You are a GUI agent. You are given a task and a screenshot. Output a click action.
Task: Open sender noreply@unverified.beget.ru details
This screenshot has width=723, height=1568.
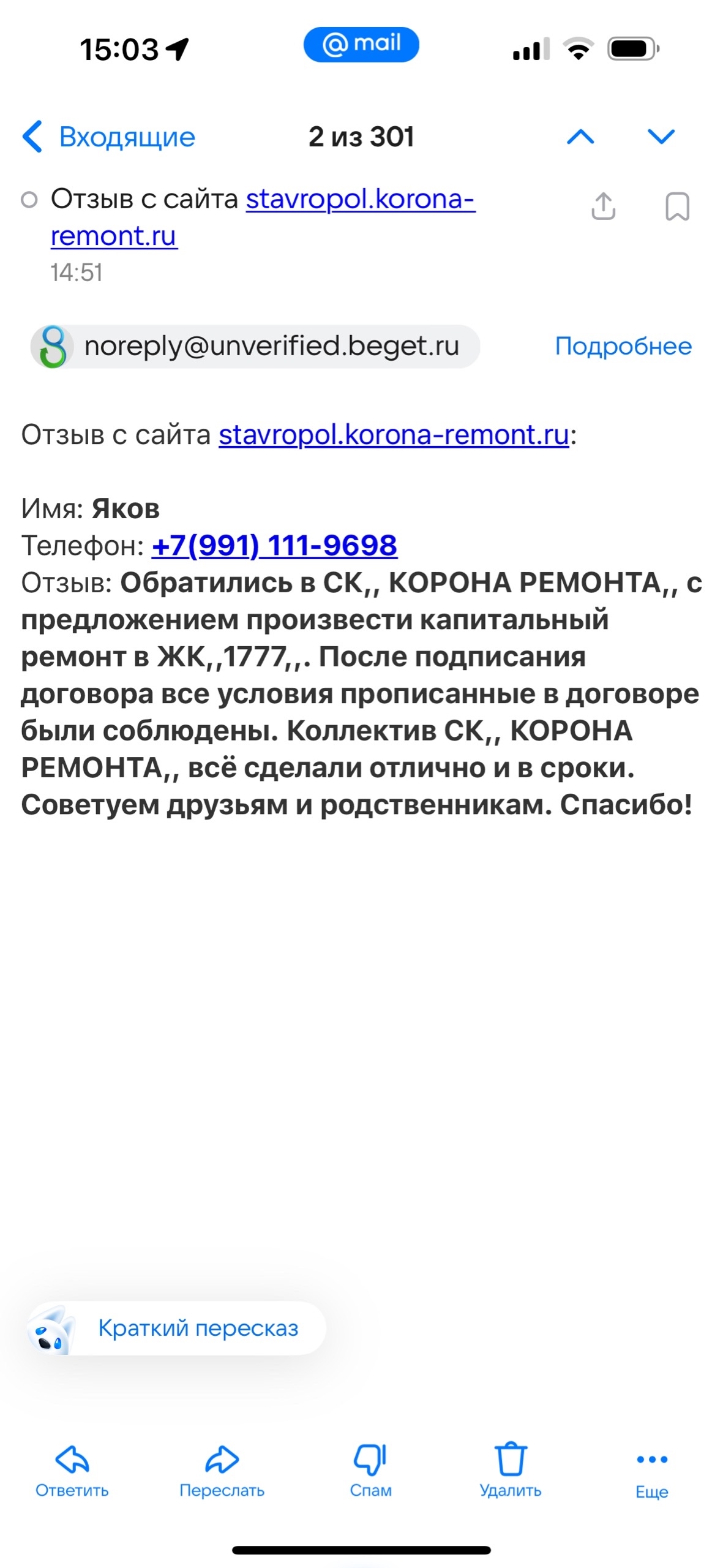(x=255, y=346)
